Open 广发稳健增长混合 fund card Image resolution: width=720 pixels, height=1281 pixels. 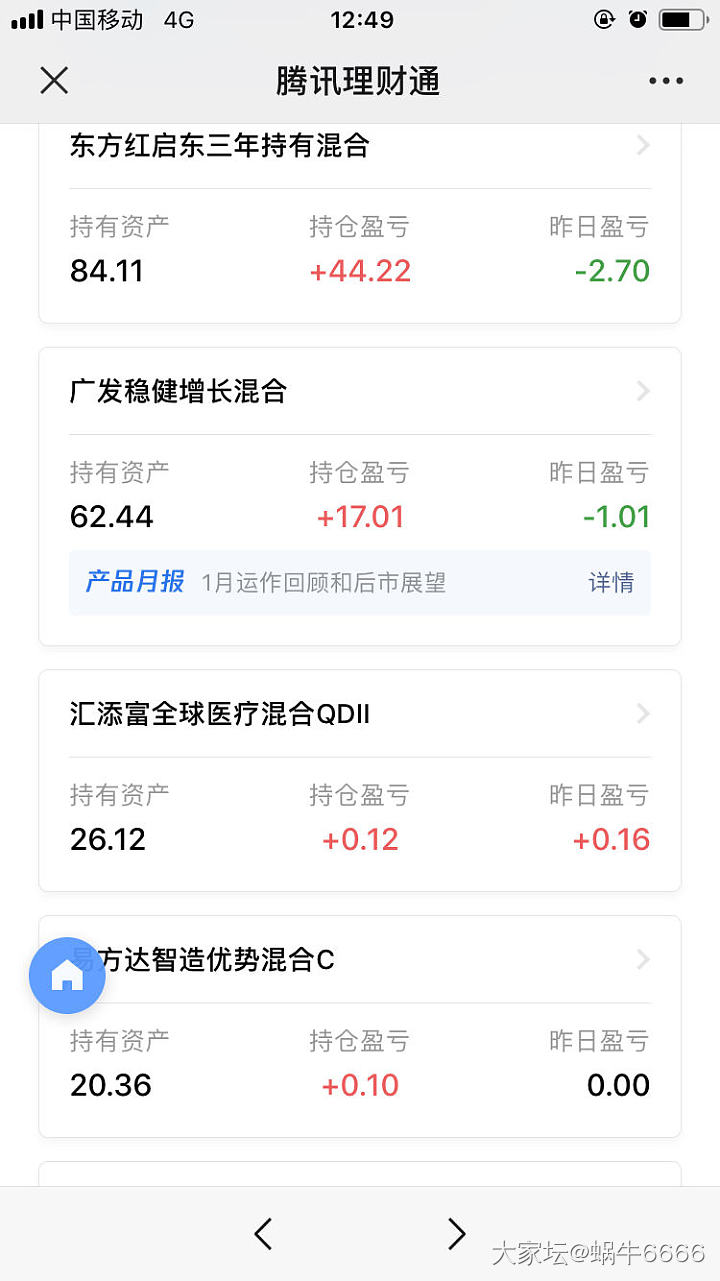pos(360,391)
